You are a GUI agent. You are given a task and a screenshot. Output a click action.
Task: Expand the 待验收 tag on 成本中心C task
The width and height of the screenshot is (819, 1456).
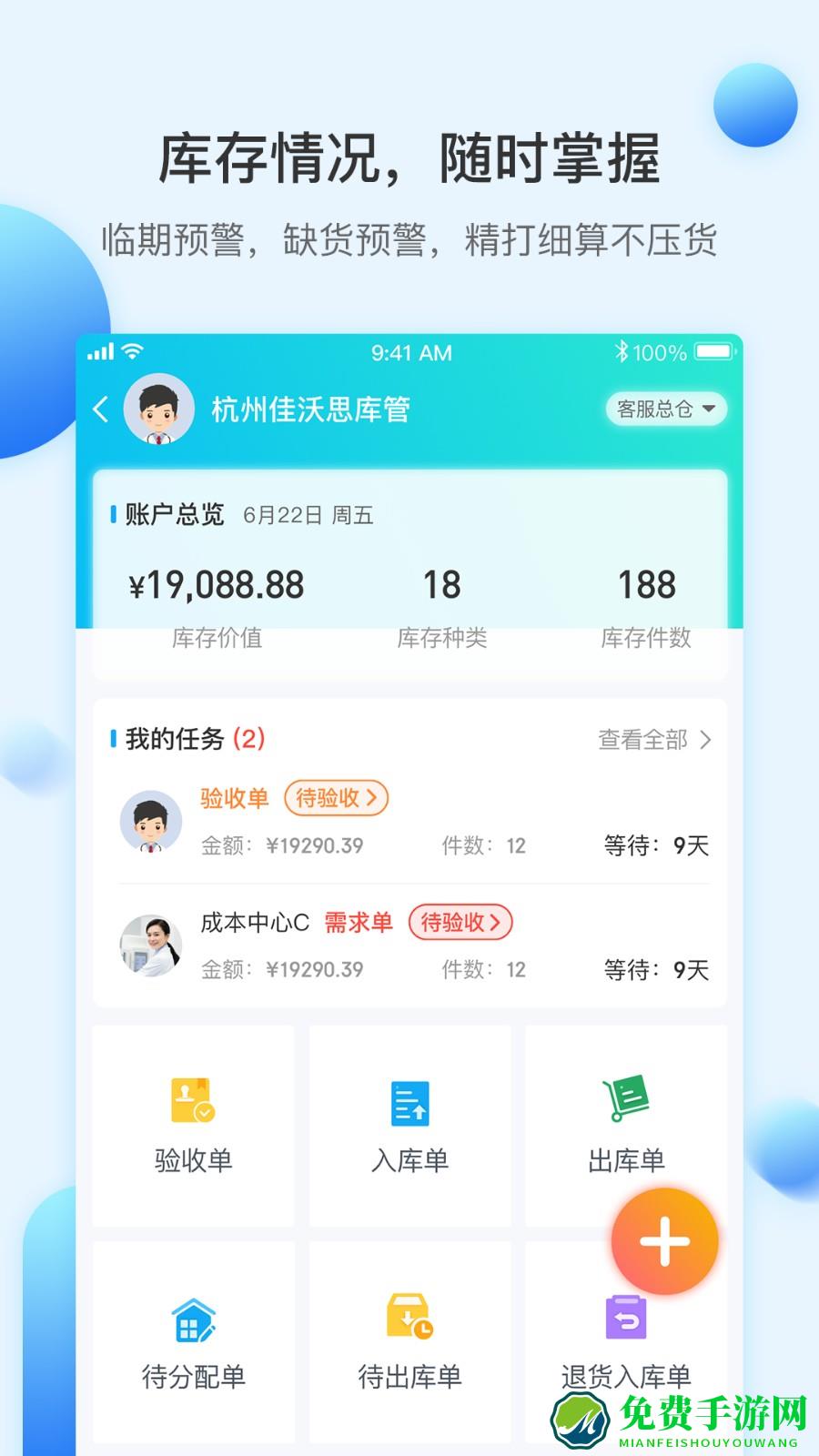click(x=460, y=924)
